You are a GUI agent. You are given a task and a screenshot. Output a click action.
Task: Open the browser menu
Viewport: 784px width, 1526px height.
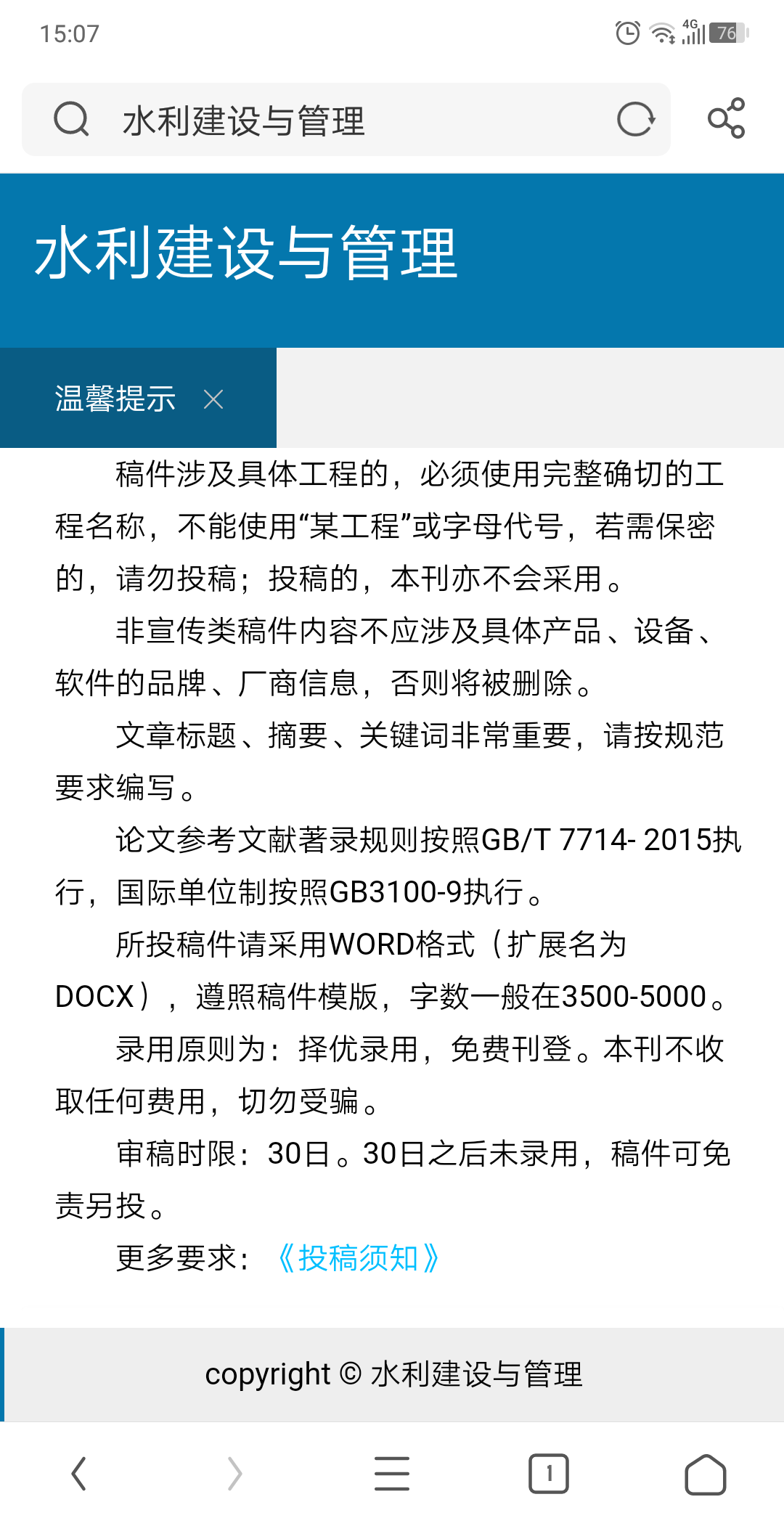point(392,1474)
